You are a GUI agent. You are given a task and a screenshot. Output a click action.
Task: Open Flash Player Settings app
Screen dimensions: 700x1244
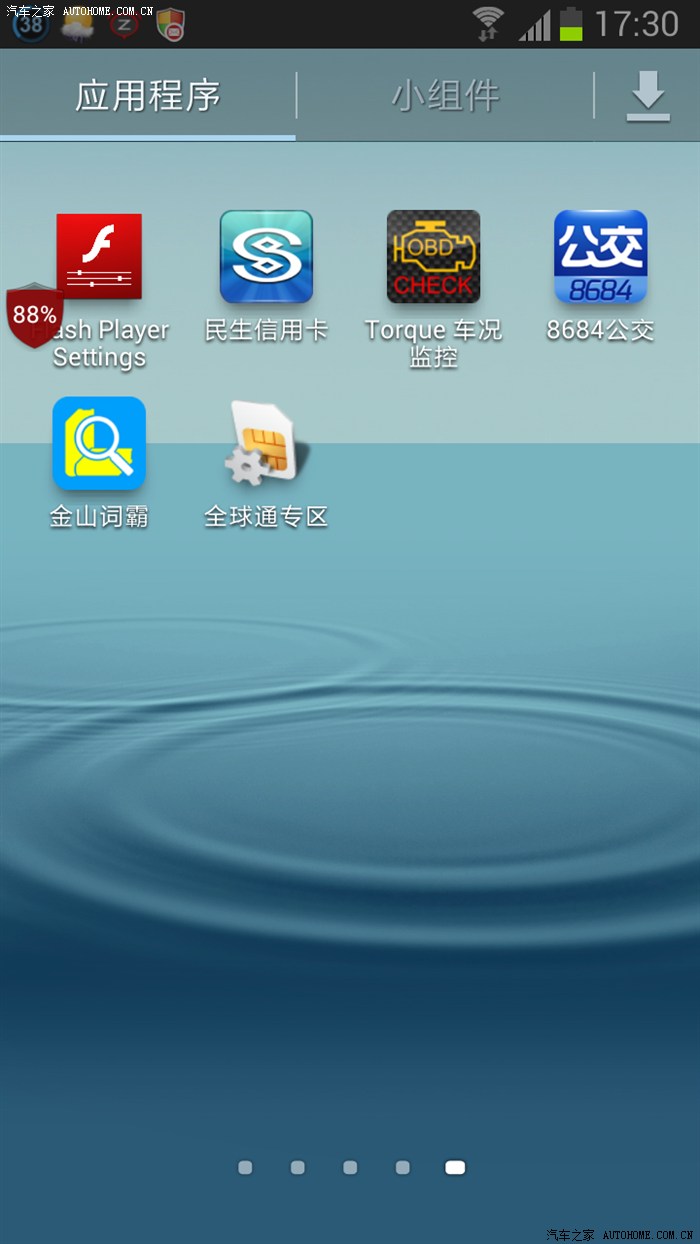pos(100,257)
